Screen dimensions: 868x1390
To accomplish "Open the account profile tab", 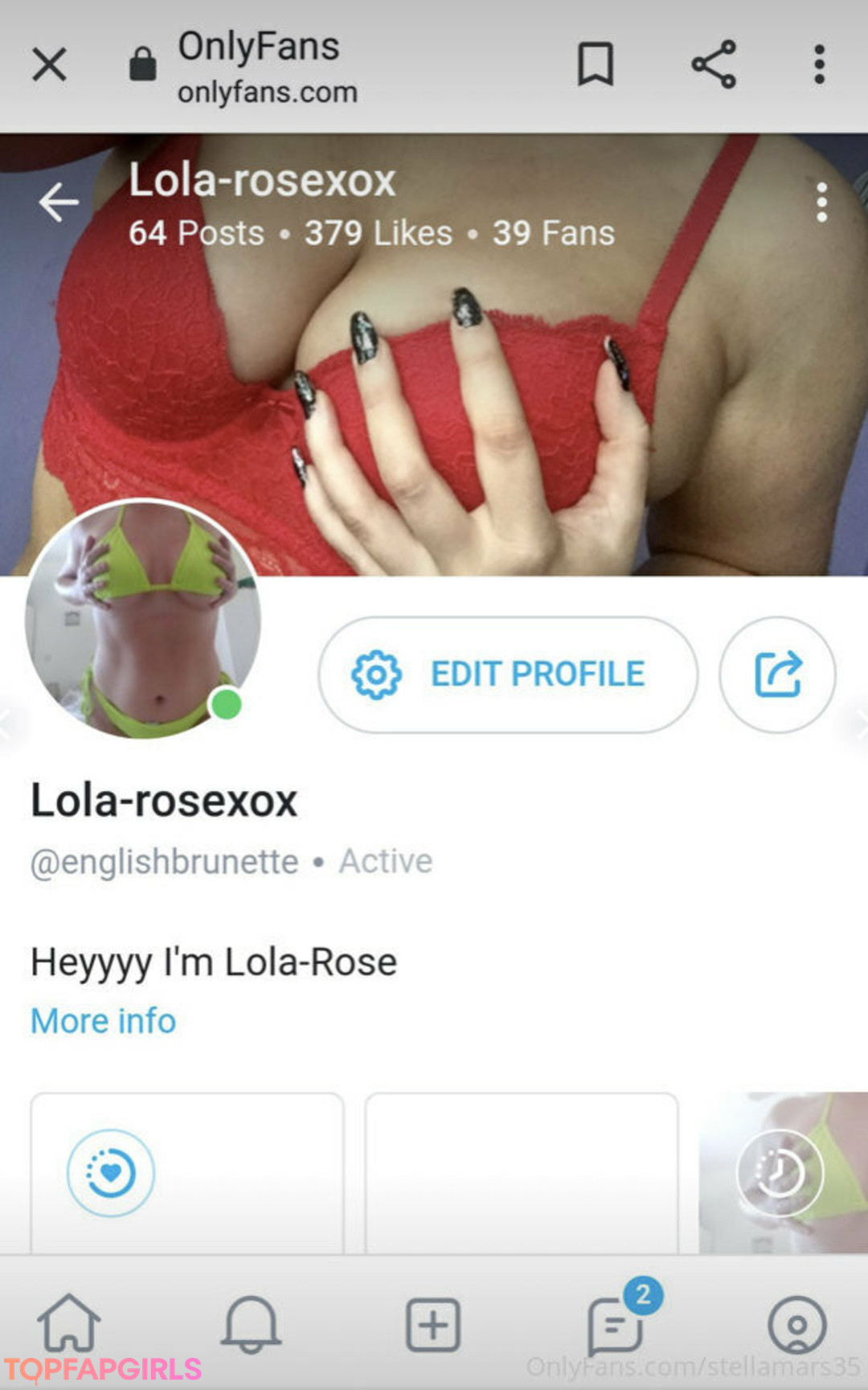I will (796, 1324).
